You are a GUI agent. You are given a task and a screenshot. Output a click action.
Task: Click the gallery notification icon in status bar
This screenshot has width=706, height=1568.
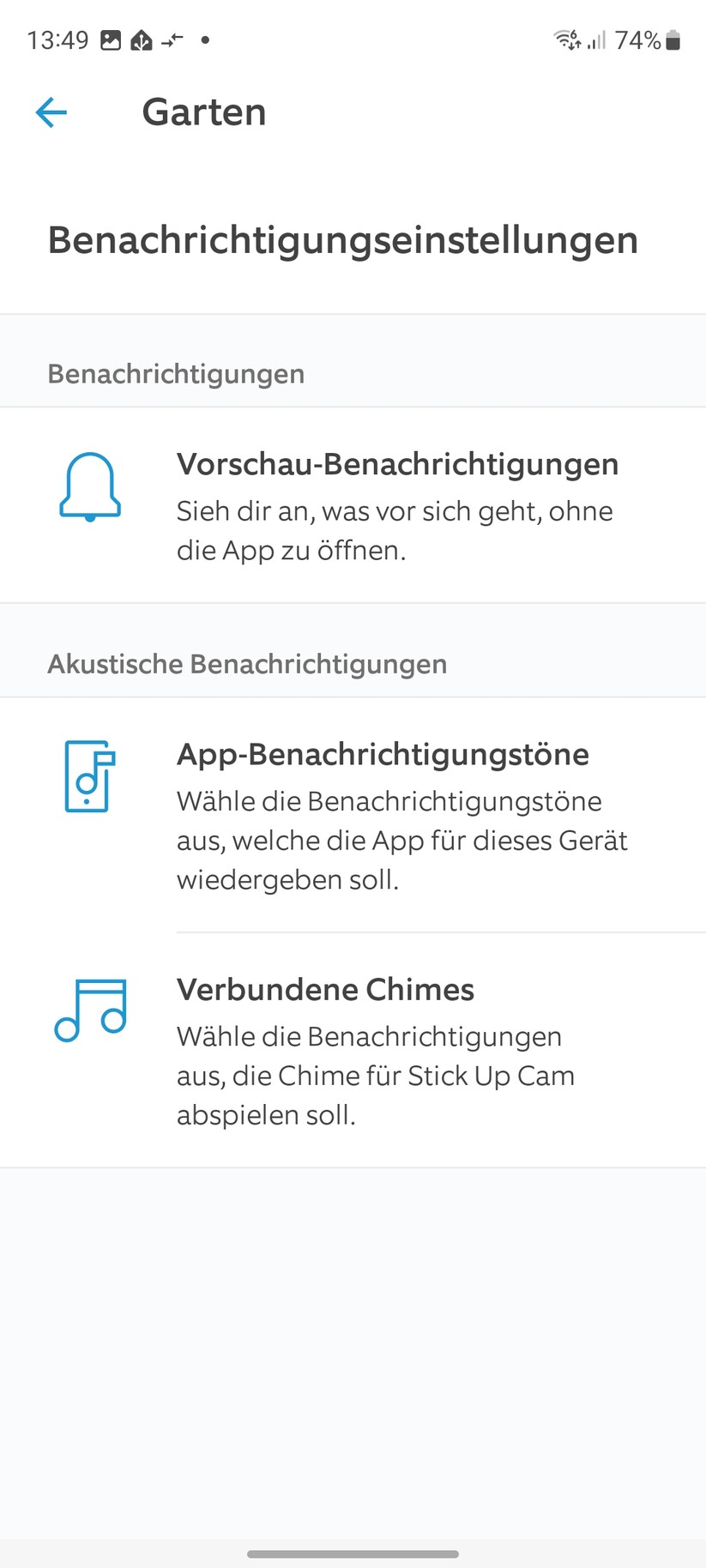click(x=112, y=39)
